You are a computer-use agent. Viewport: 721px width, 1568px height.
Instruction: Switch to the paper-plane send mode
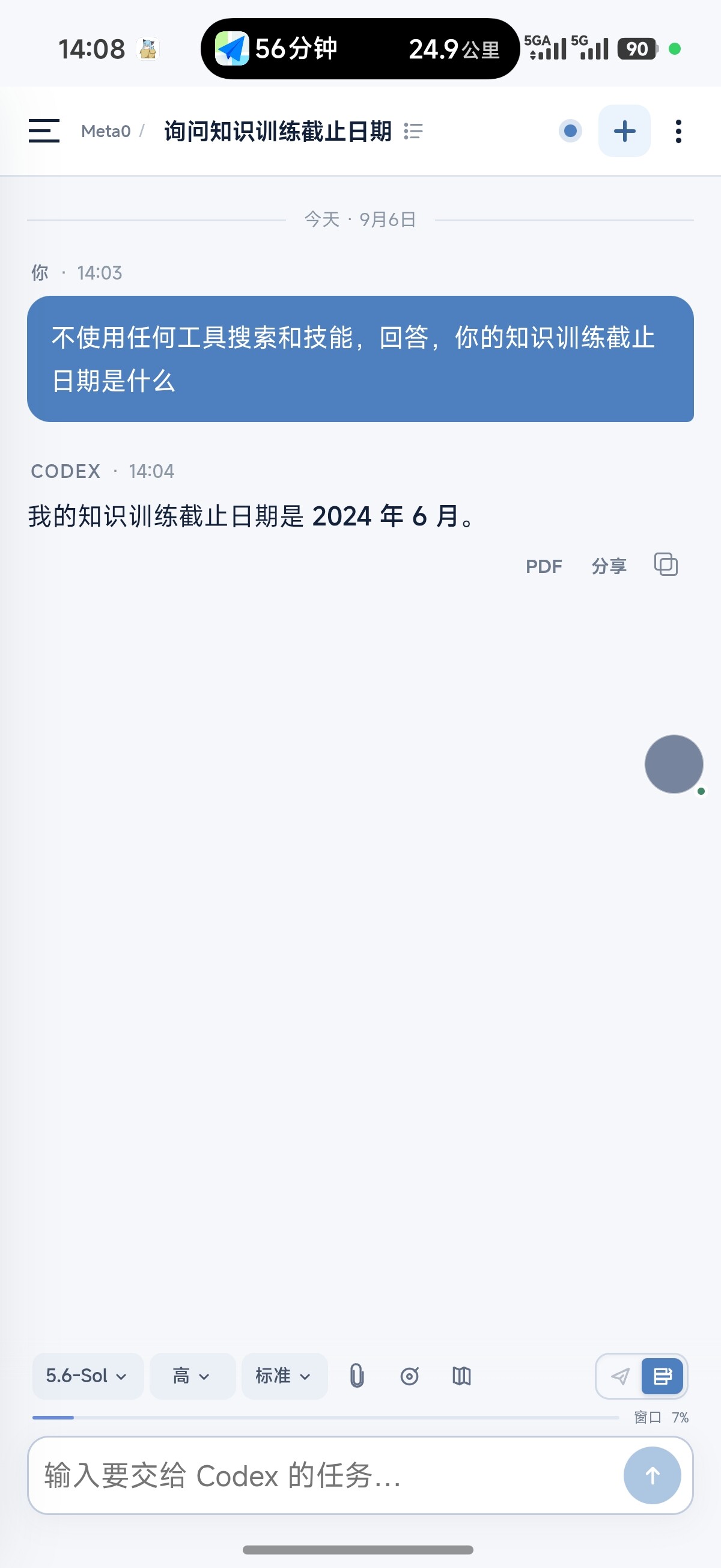pos(619,1376)
